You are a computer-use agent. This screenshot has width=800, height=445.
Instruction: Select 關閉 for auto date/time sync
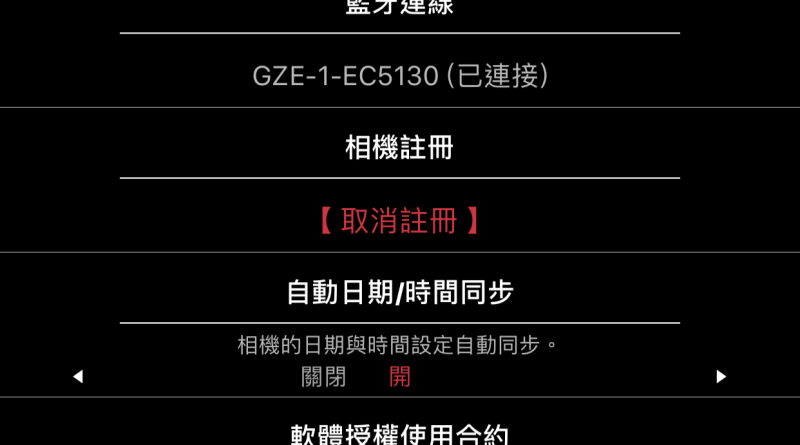323,377
